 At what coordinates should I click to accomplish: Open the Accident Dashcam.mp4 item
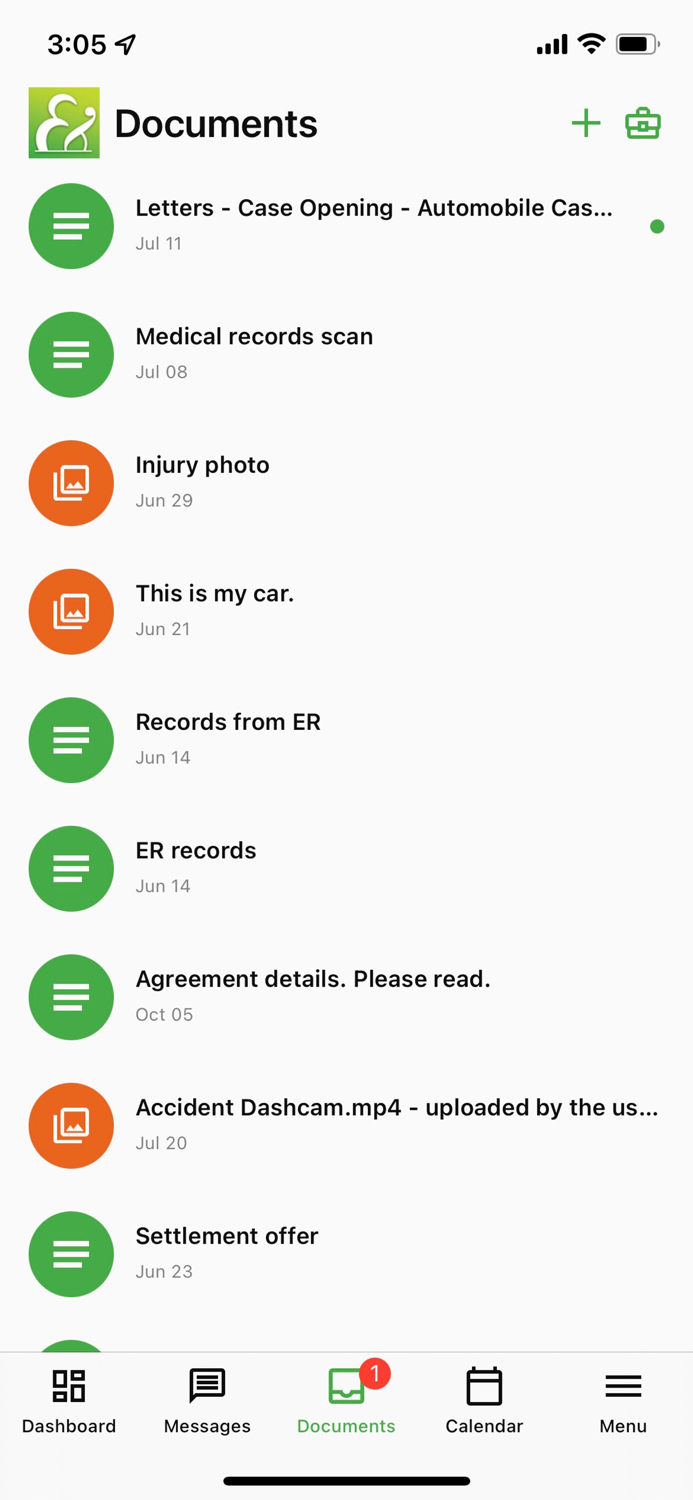tap(346, 1125)
